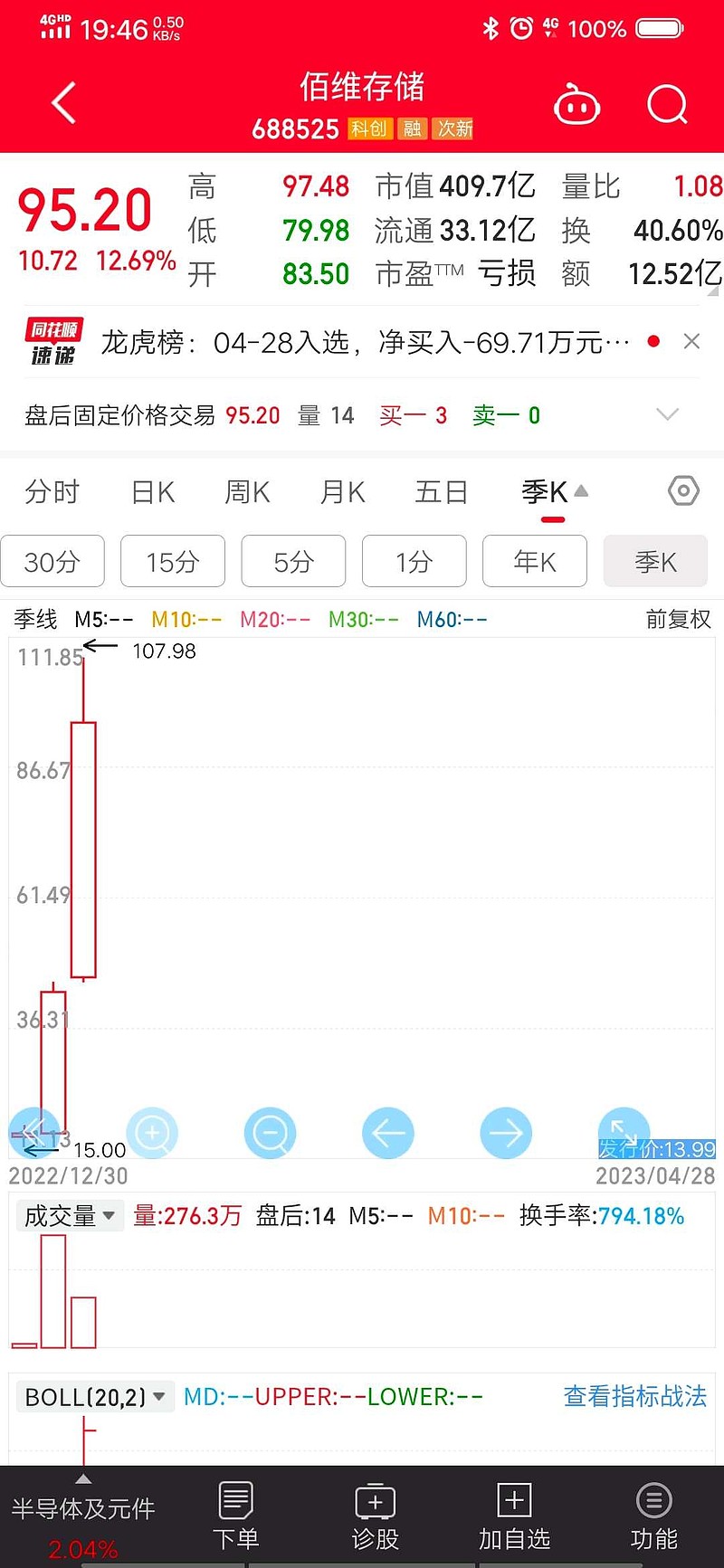Switch to the 分时 chart tab

click(52, 492)
